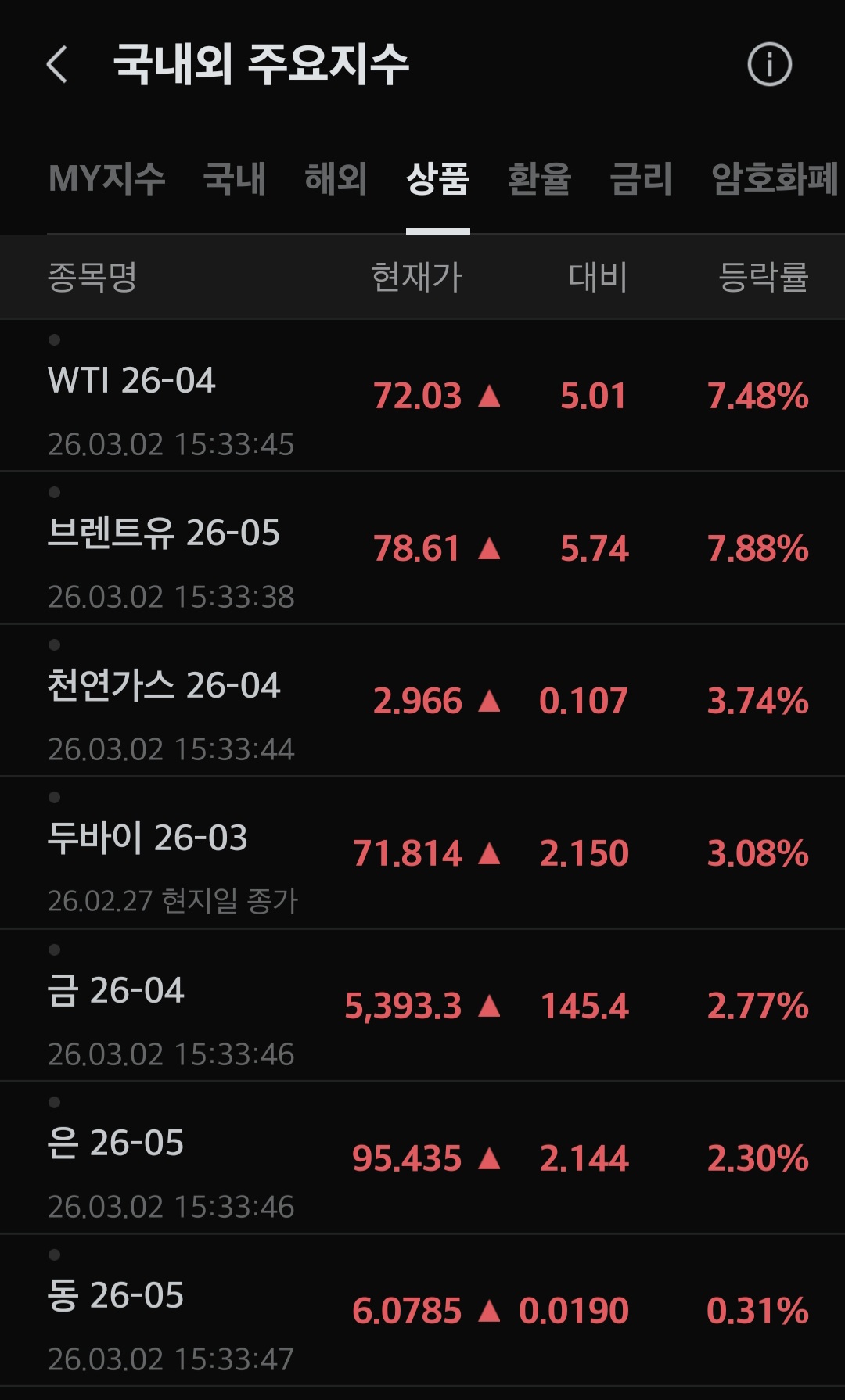The width and height of the screenshot is (845, 1400).
Task: Open the 금 26-04 row
Action: [x=422, y=1005]
